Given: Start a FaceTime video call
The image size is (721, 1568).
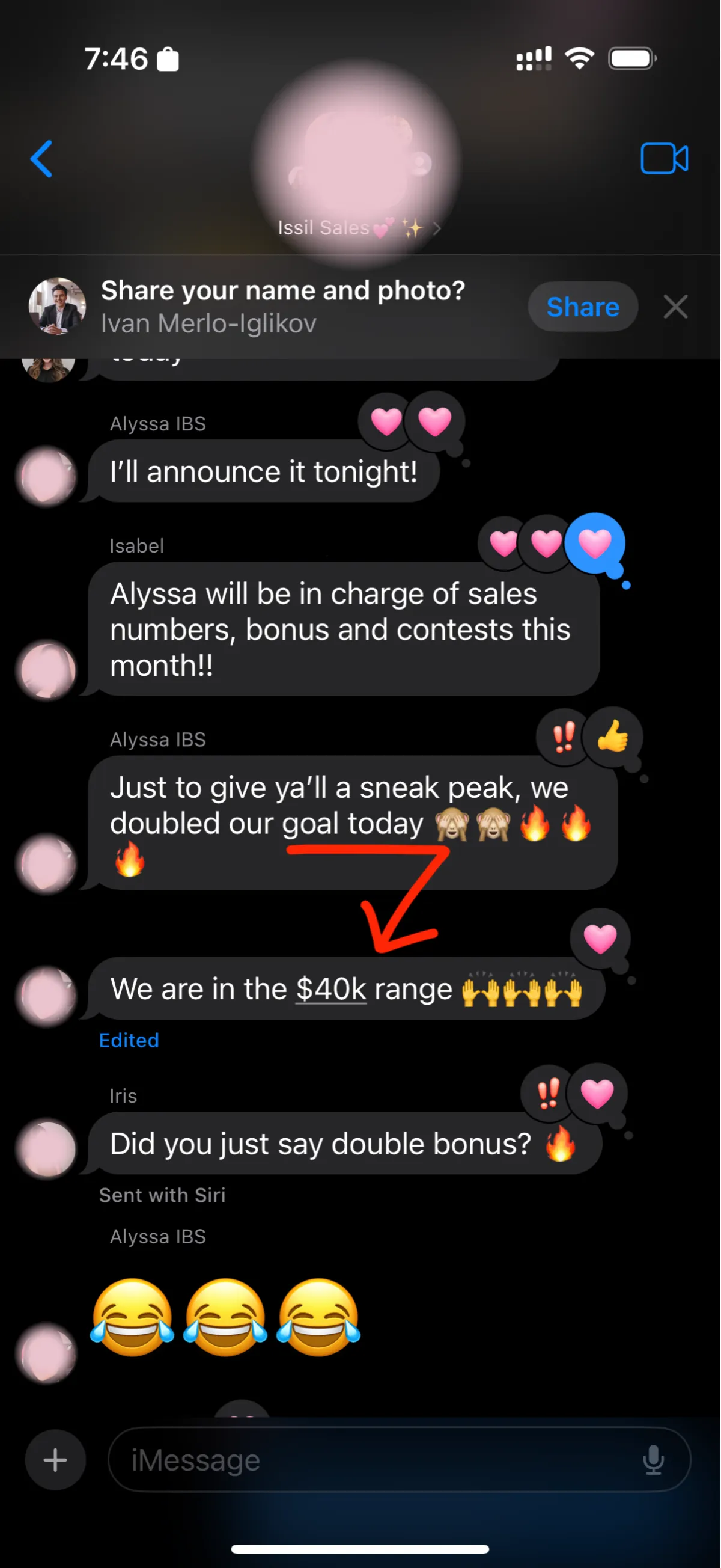Looking at the screenshot, I should pos(664,159).
